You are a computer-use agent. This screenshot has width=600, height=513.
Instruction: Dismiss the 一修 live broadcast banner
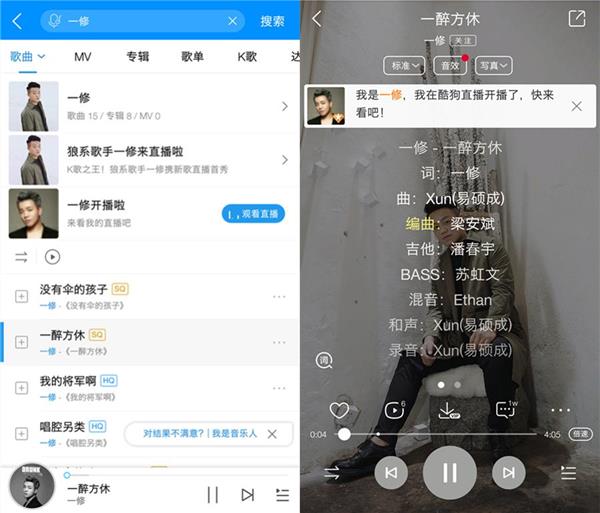click(x=577, y=106)
